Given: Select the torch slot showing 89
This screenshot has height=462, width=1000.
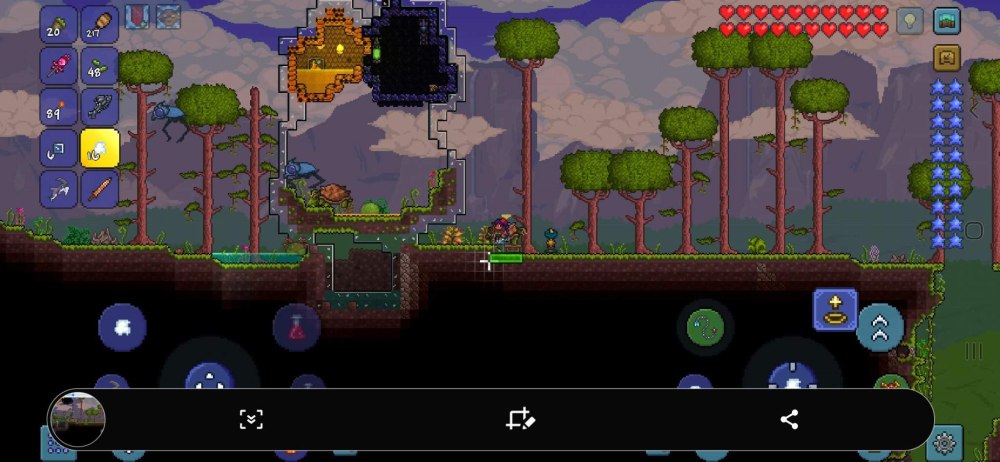Looking at the screenshot, I should tap(59, 106).
